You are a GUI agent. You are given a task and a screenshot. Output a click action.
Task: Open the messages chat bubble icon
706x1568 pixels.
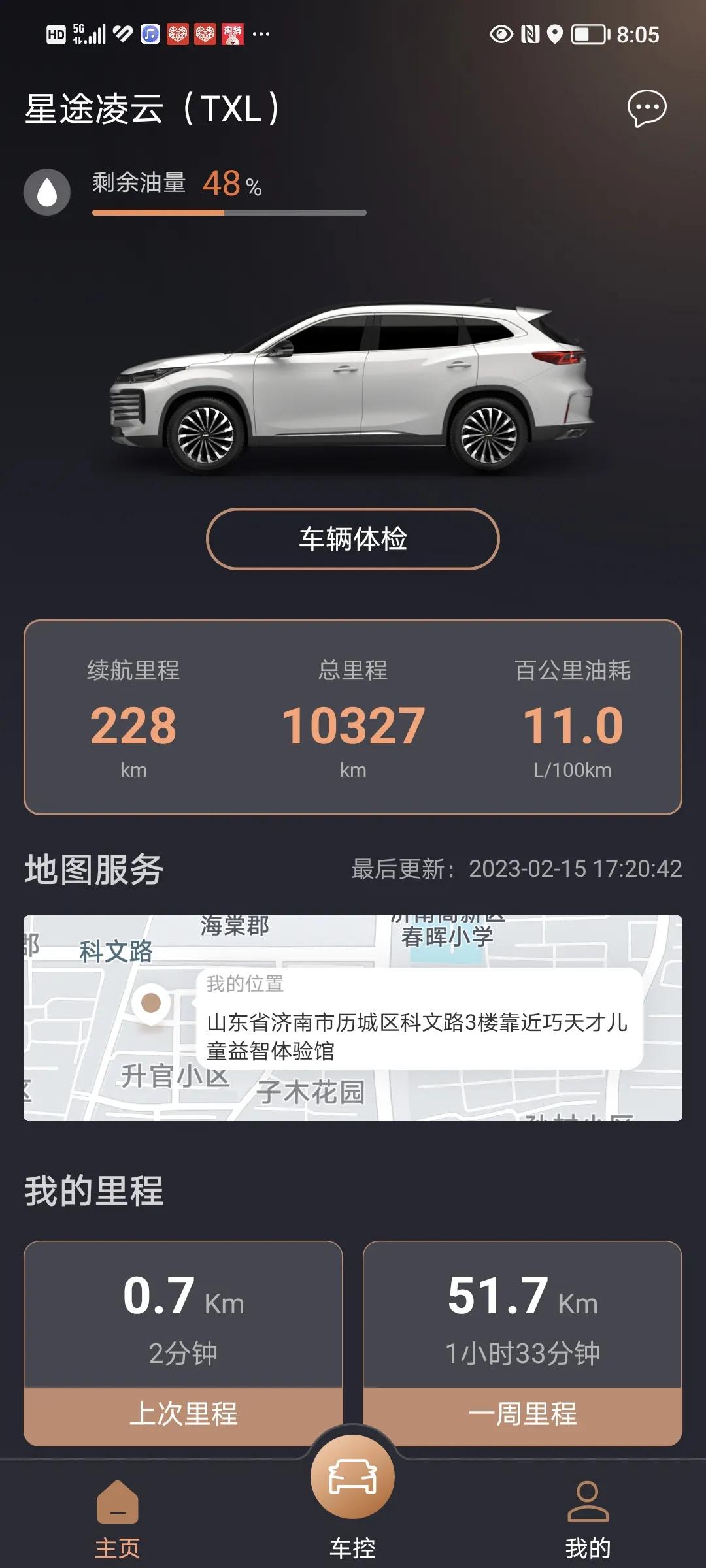click(x=647, y=108)
